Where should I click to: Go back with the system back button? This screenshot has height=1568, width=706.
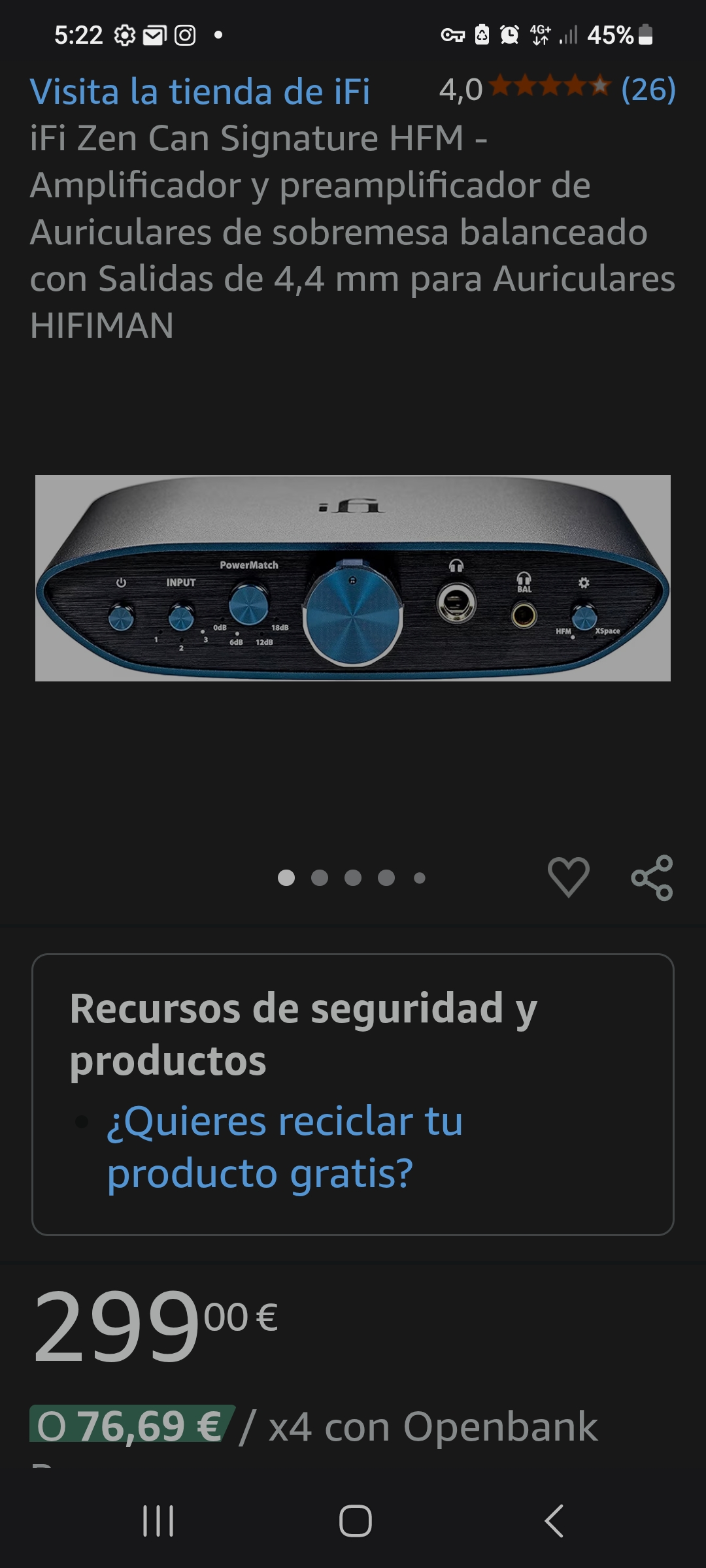554,1521
